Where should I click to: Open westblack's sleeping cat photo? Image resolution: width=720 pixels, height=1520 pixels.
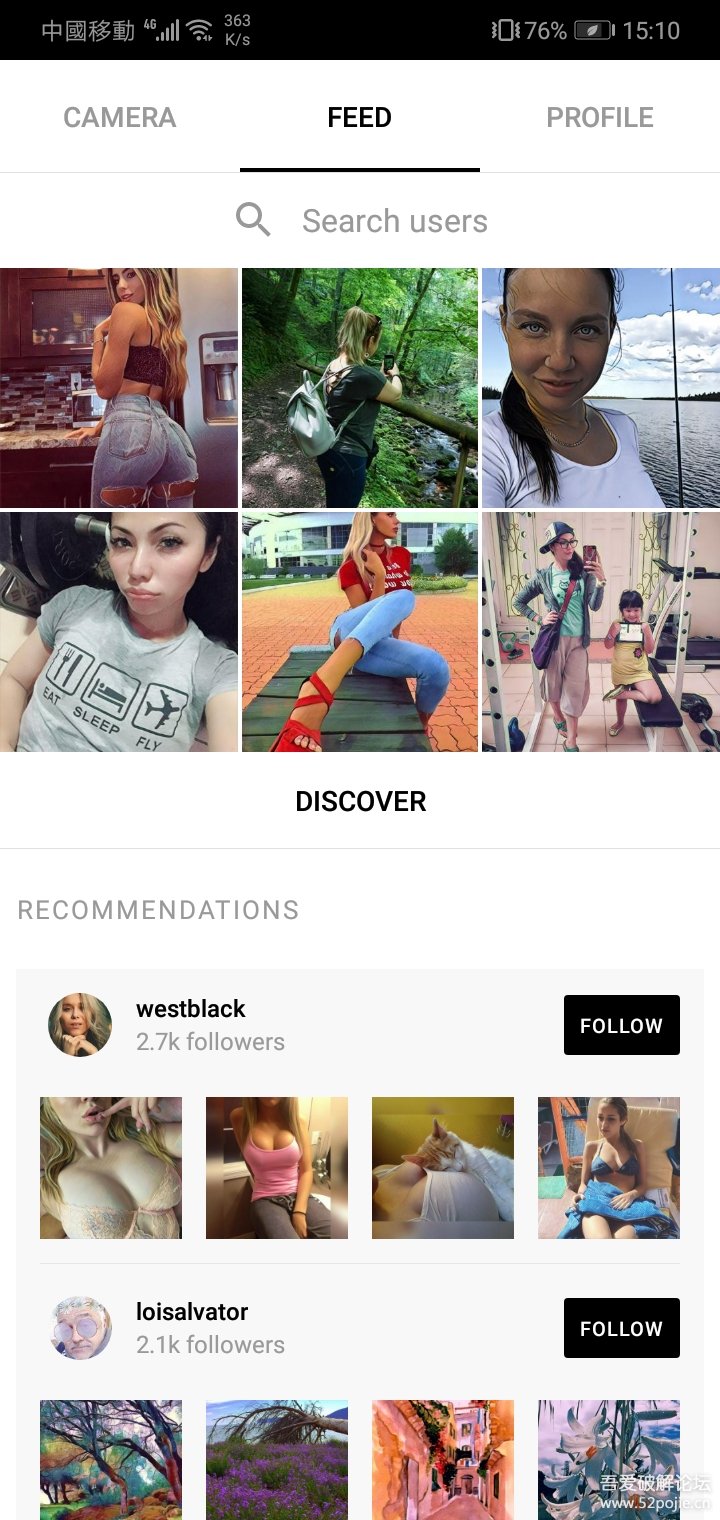pos(443,1168)
